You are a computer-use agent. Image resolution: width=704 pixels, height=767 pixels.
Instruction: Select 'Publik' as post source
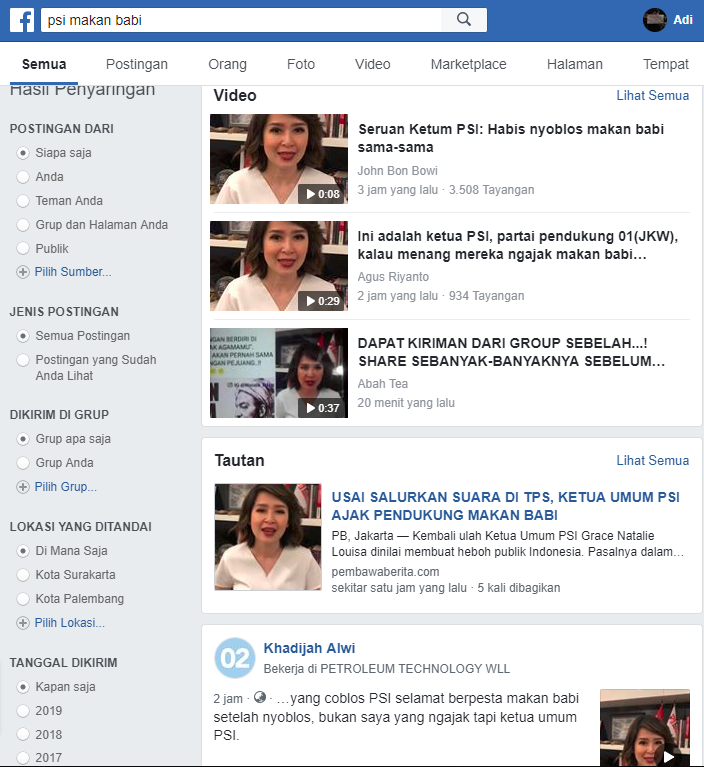pos(23,249)
